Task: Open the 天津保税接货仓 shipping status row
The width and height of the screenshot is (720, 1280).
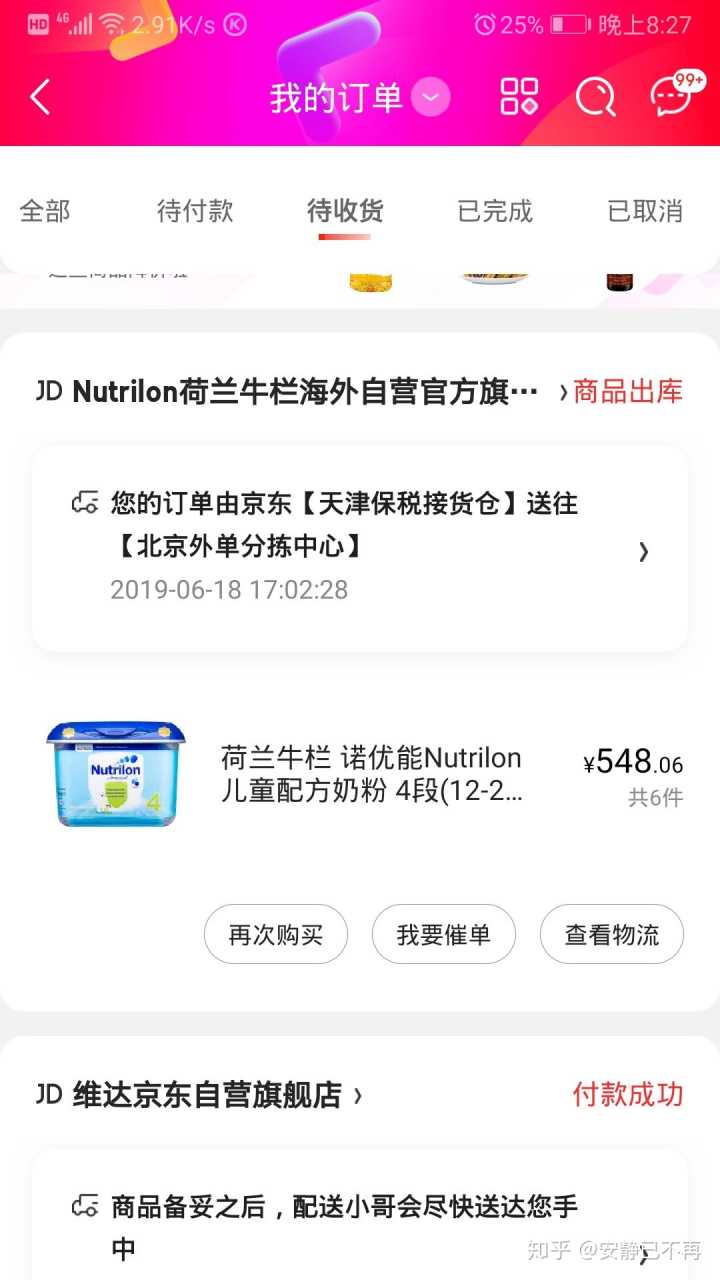Action: (x=360, y=547)
